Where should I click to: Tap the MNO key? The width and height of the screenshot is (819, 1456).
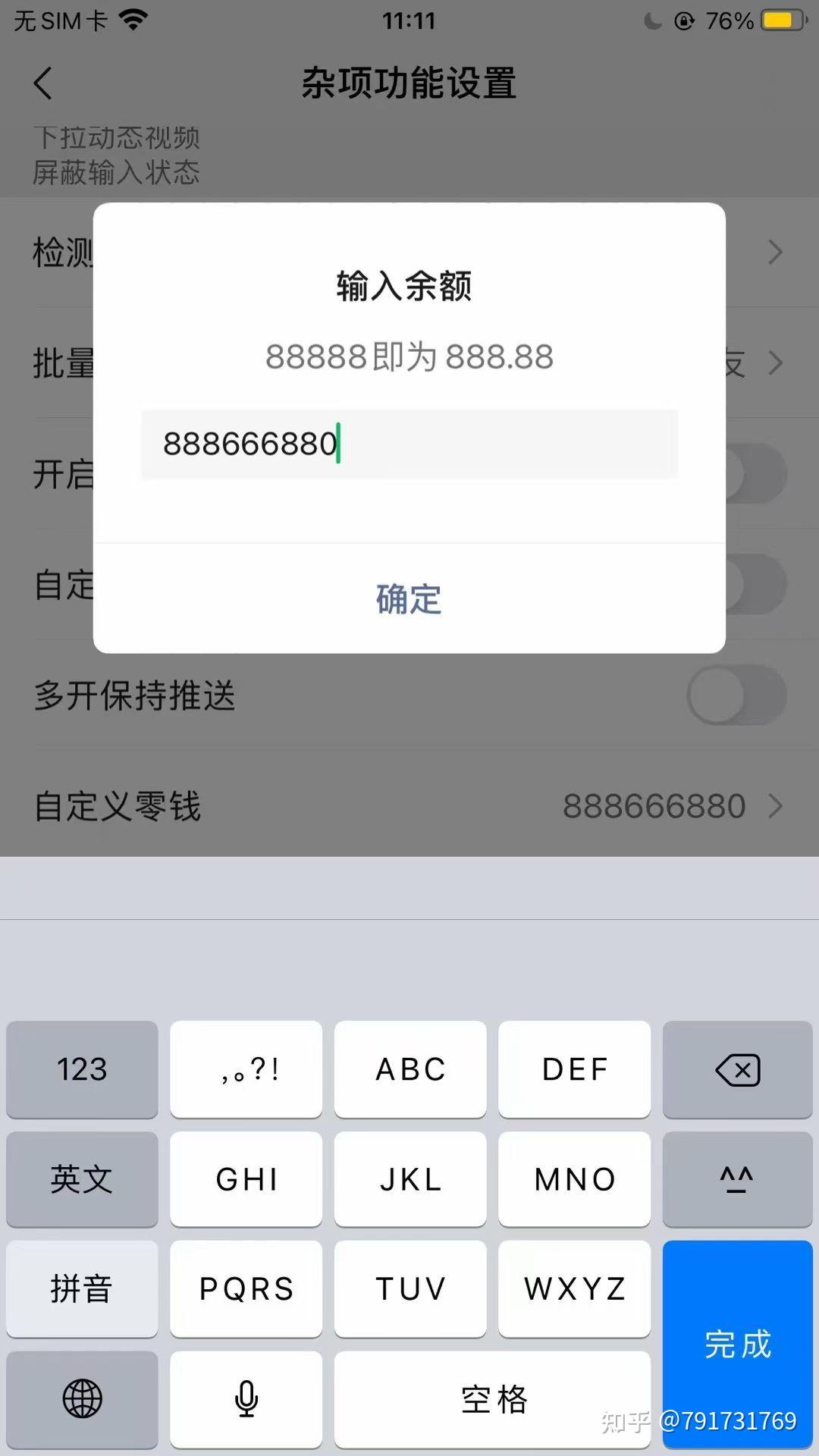[x=574, y=1179]
